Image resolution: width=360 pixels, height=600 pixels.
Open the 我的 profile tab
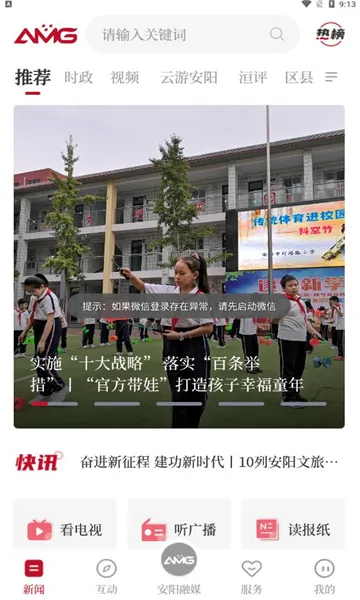324,577
